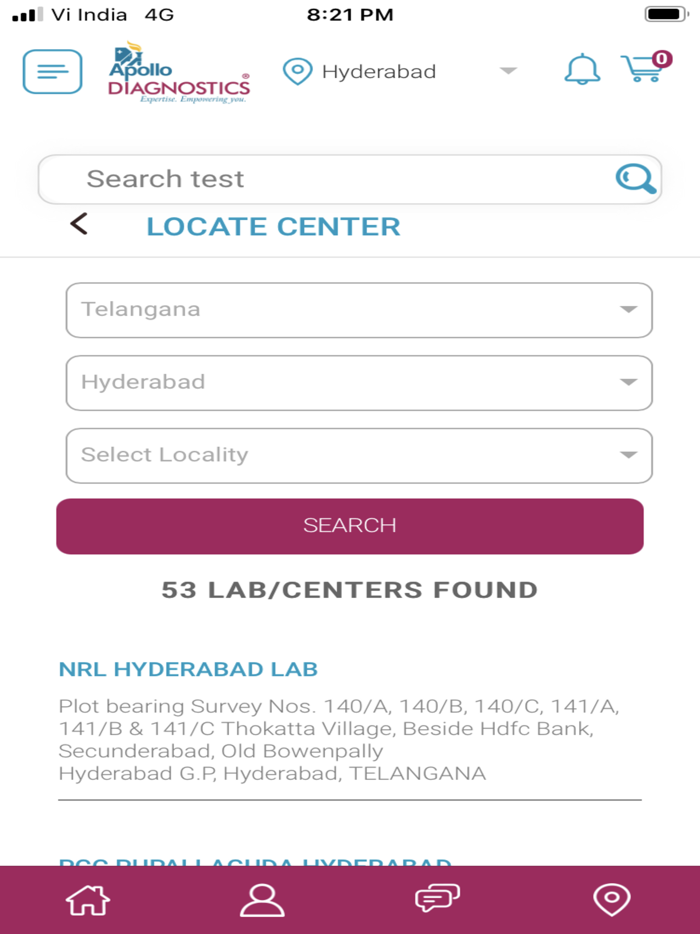Open the shopping cart
The width and height of the screenshot is (700, 934).
coord(645,69)
